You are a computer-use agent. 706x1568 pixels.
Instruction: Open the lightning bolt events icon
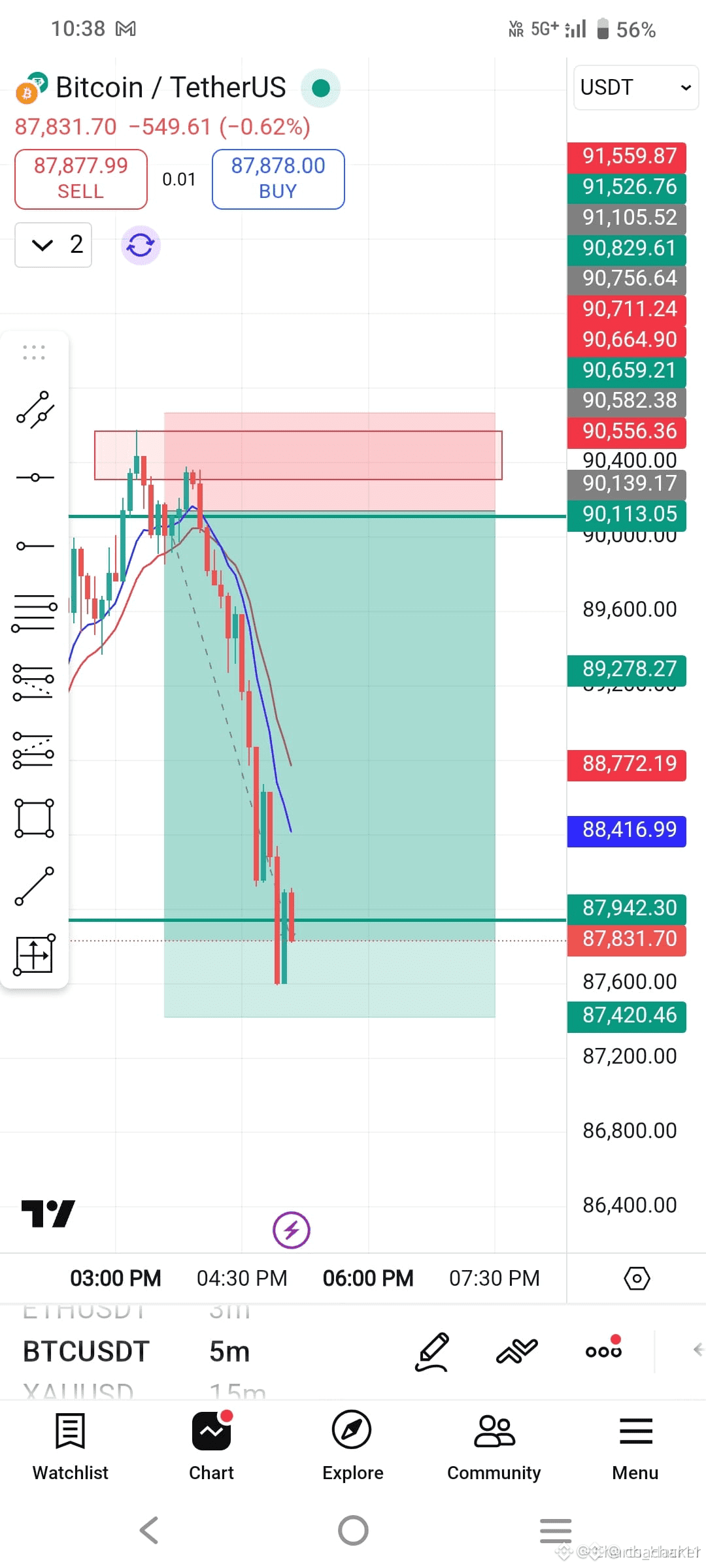[x=291, y=1230]
